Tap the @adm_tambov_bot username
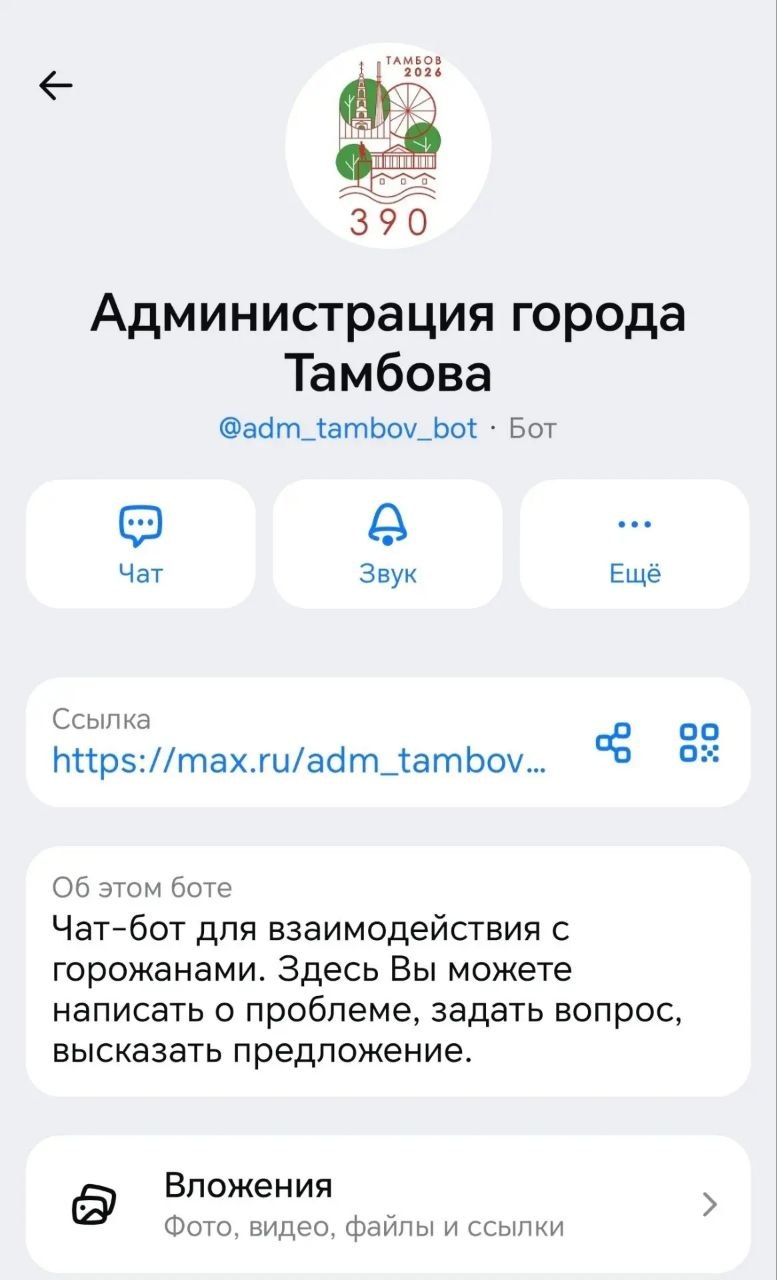The width and height of the screenshot is (777, 1280). coord(348,428)
